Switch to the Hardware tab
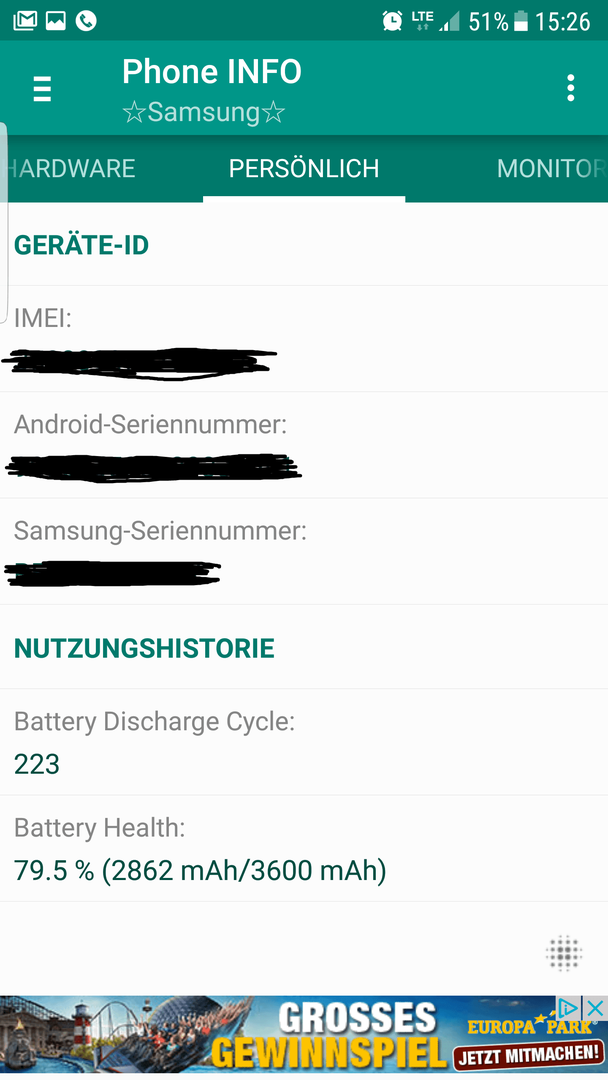 click(70, 169)
